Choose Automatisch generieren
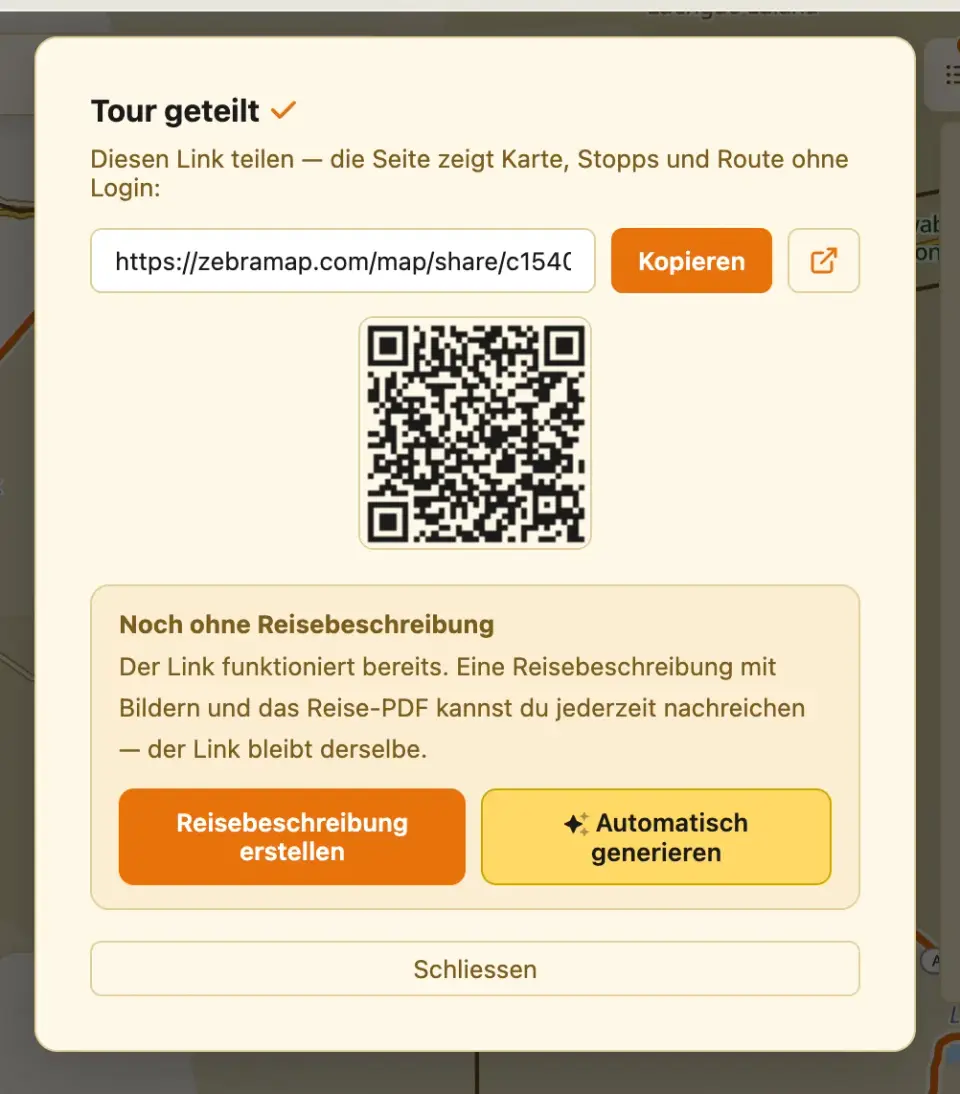This screenshot has width=960, height=1094. [656, 837]
